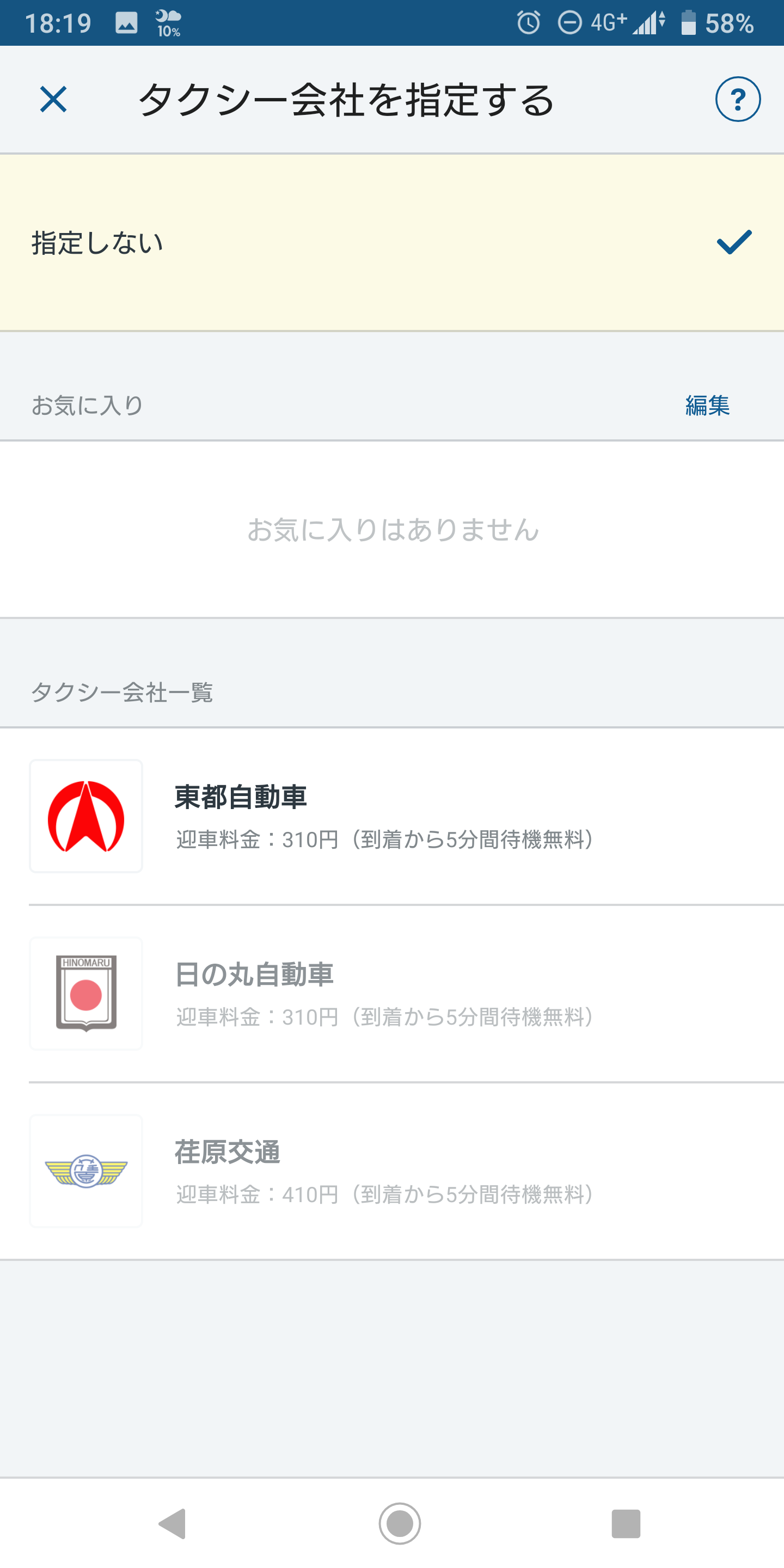This screenshot has height=1568, width=784.
Task: Choose 荏原交通 taxi company
Action: pyautogui.click(x=392, y=1171)
